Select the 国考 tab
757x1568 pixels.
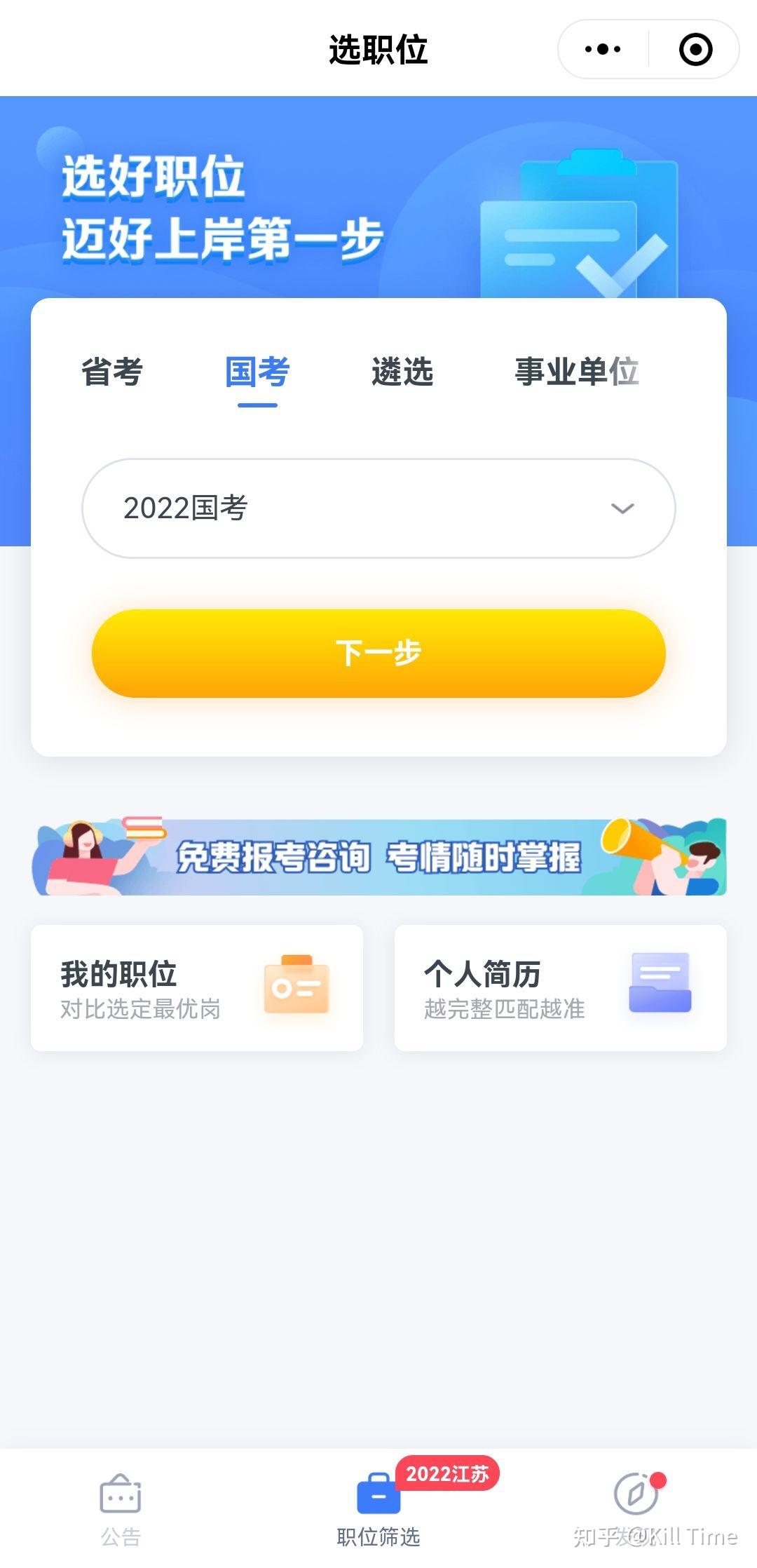[257, 372]
